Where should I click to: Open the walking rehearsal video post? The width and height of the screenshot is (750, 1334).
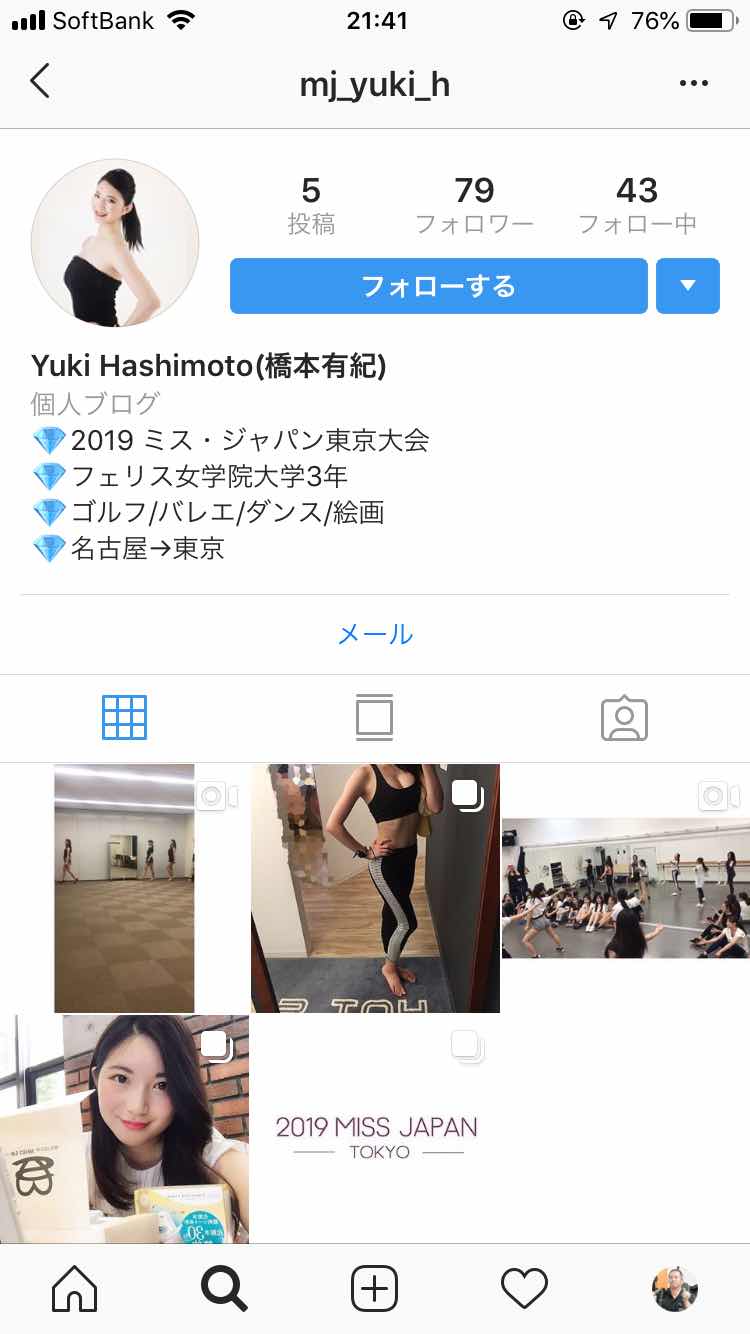[124, 888]
